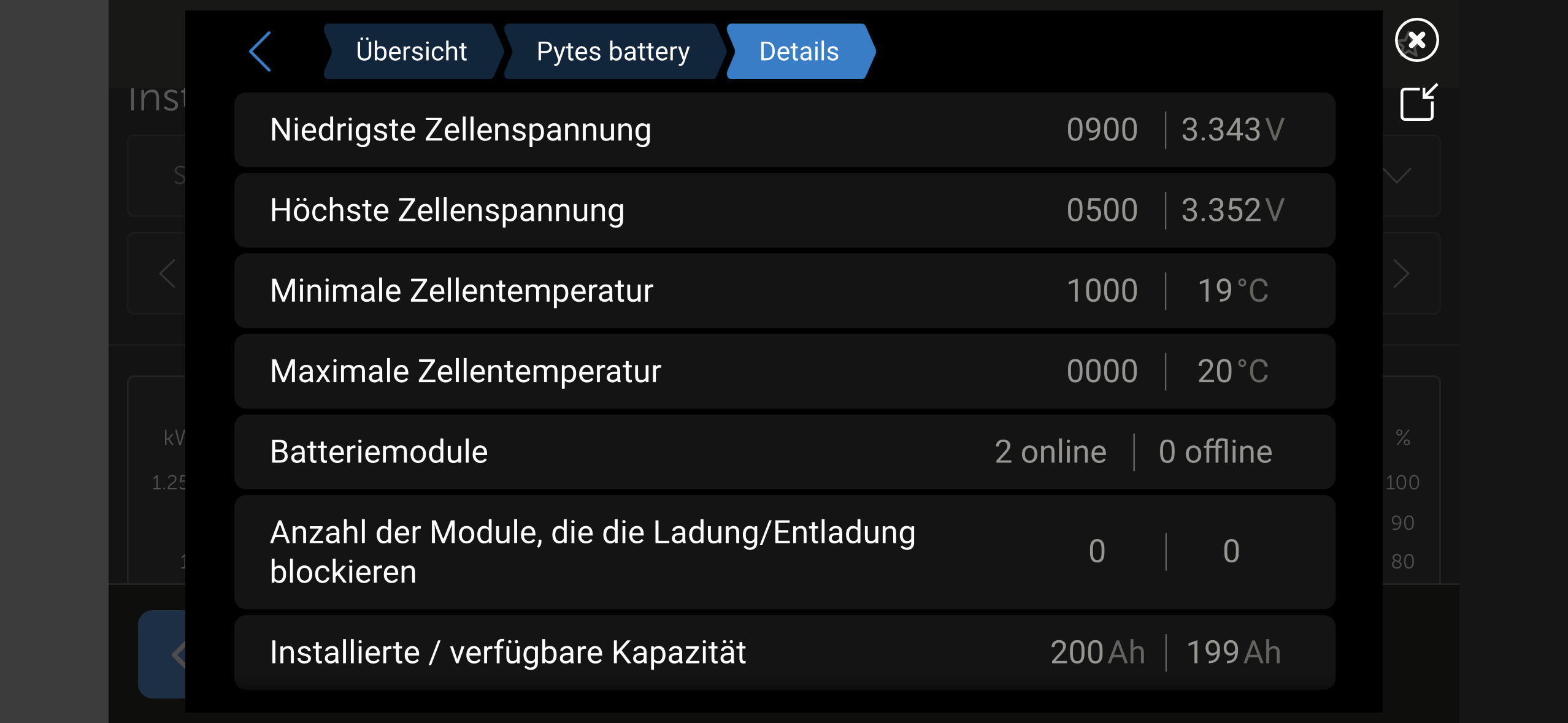Select the Details breadcrumb
Viewport: 1568px width, 723px height.
pyautogui.click(x=799, y=52)
